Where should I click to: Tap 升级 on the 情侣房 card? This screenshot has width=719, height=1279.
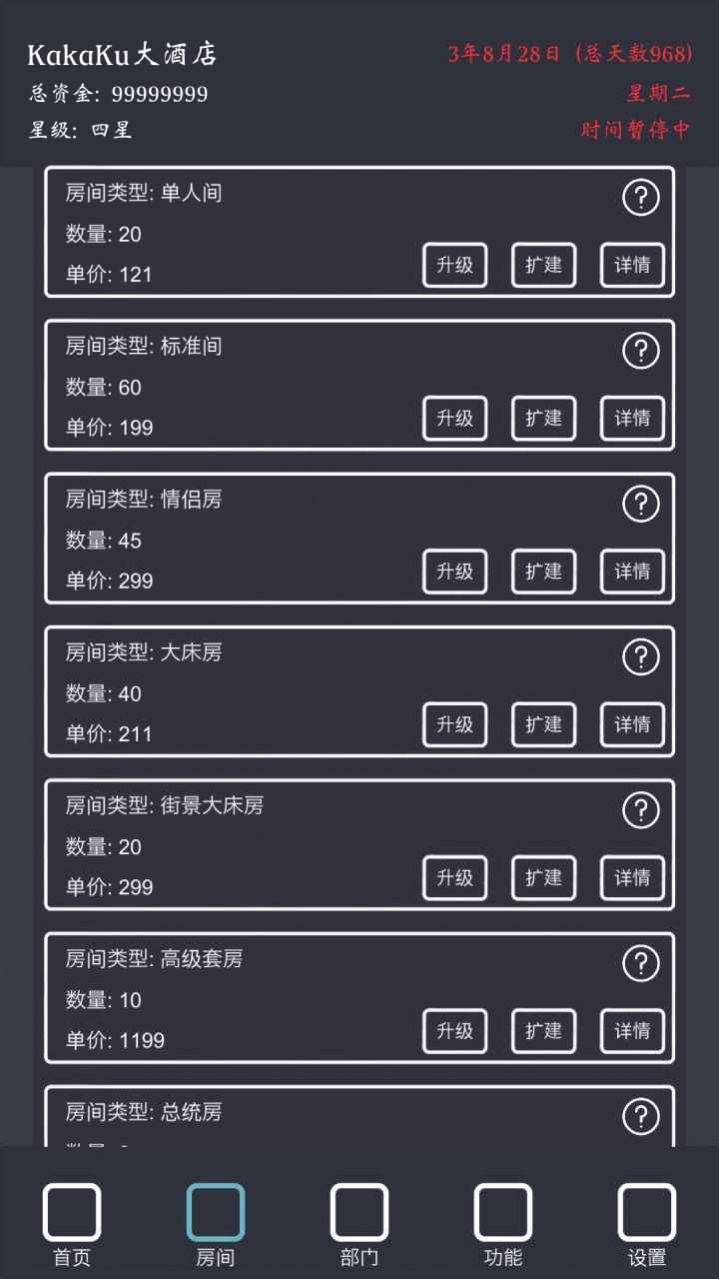click(x=454, y=571)
